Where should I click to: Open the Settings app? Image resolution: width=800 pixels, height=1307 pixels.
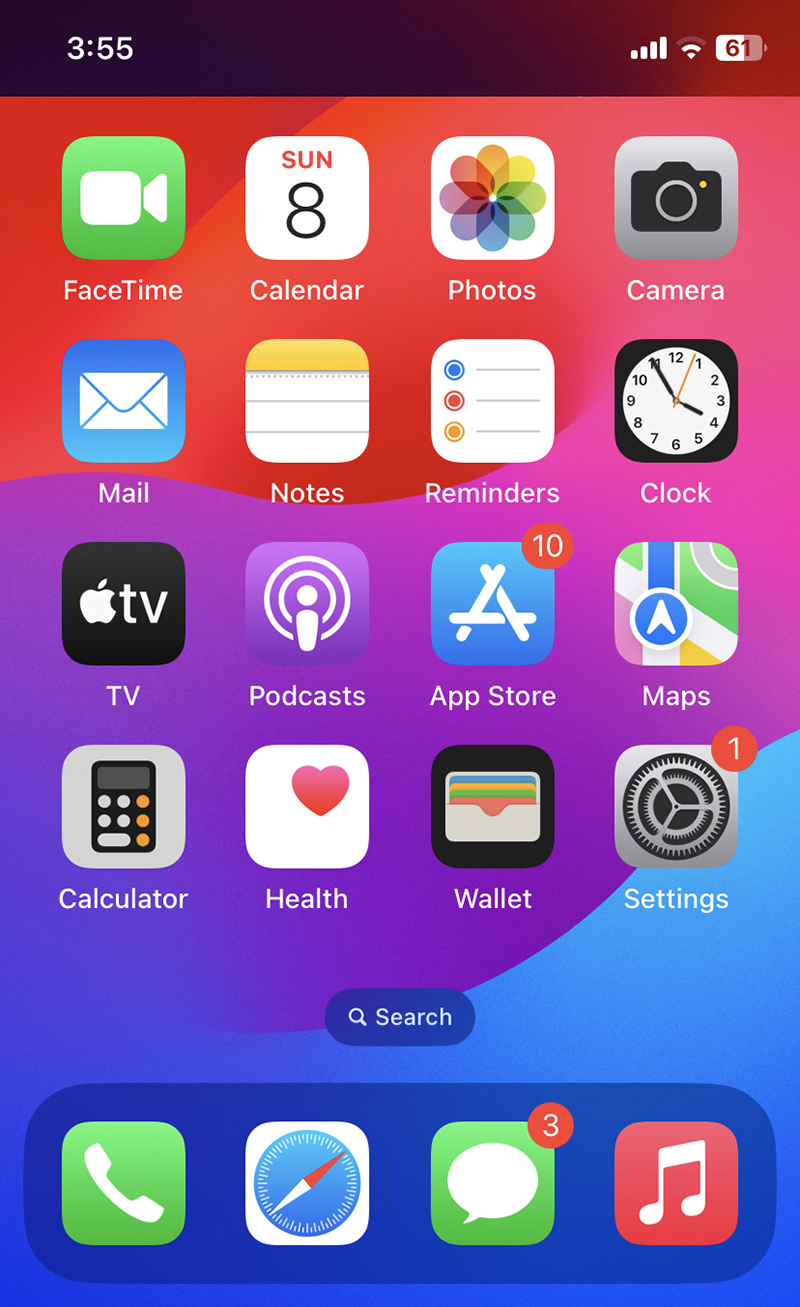click(676, 807)
